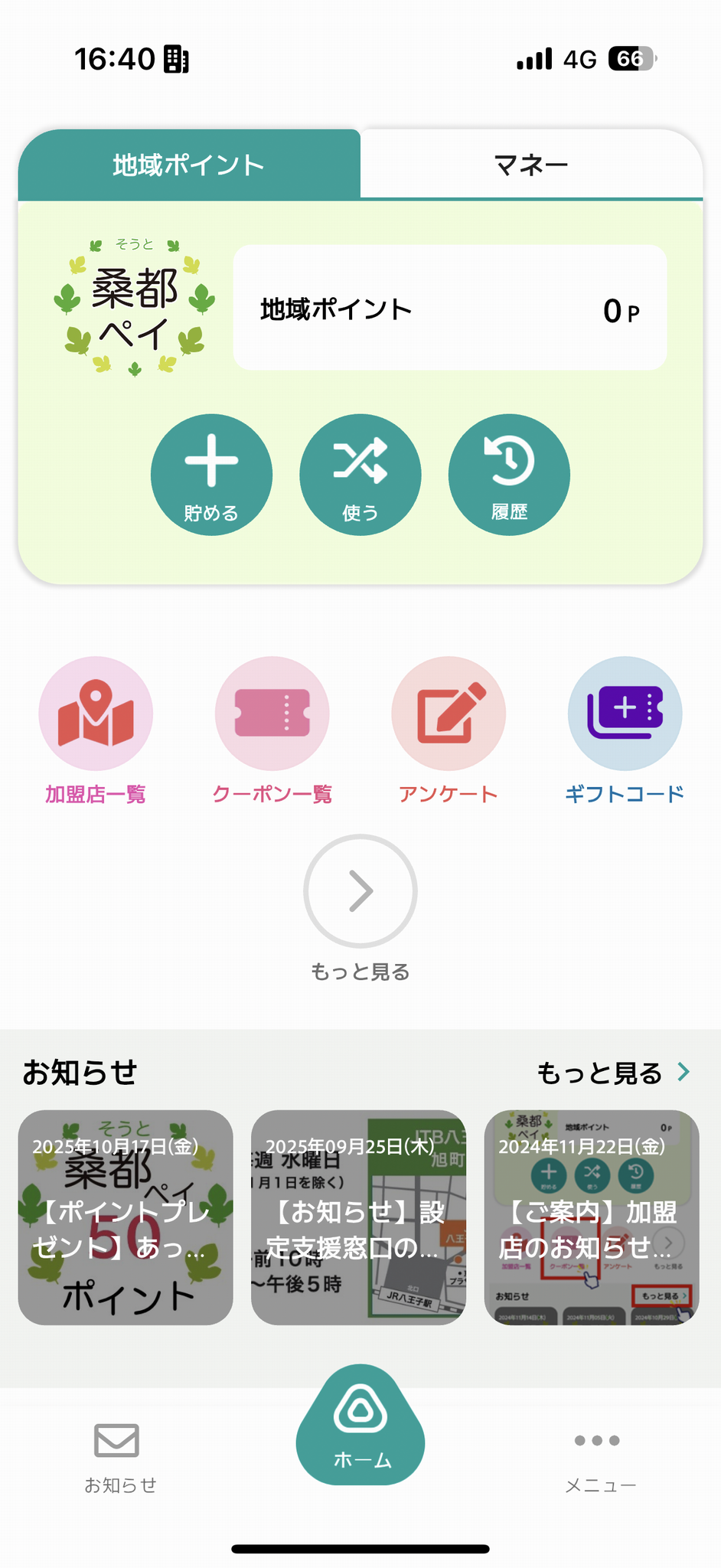721x1568 pixels.
Task: Open the 【お知らせ】設定支援窓口 notice card
Action: tap(358, 1217)
